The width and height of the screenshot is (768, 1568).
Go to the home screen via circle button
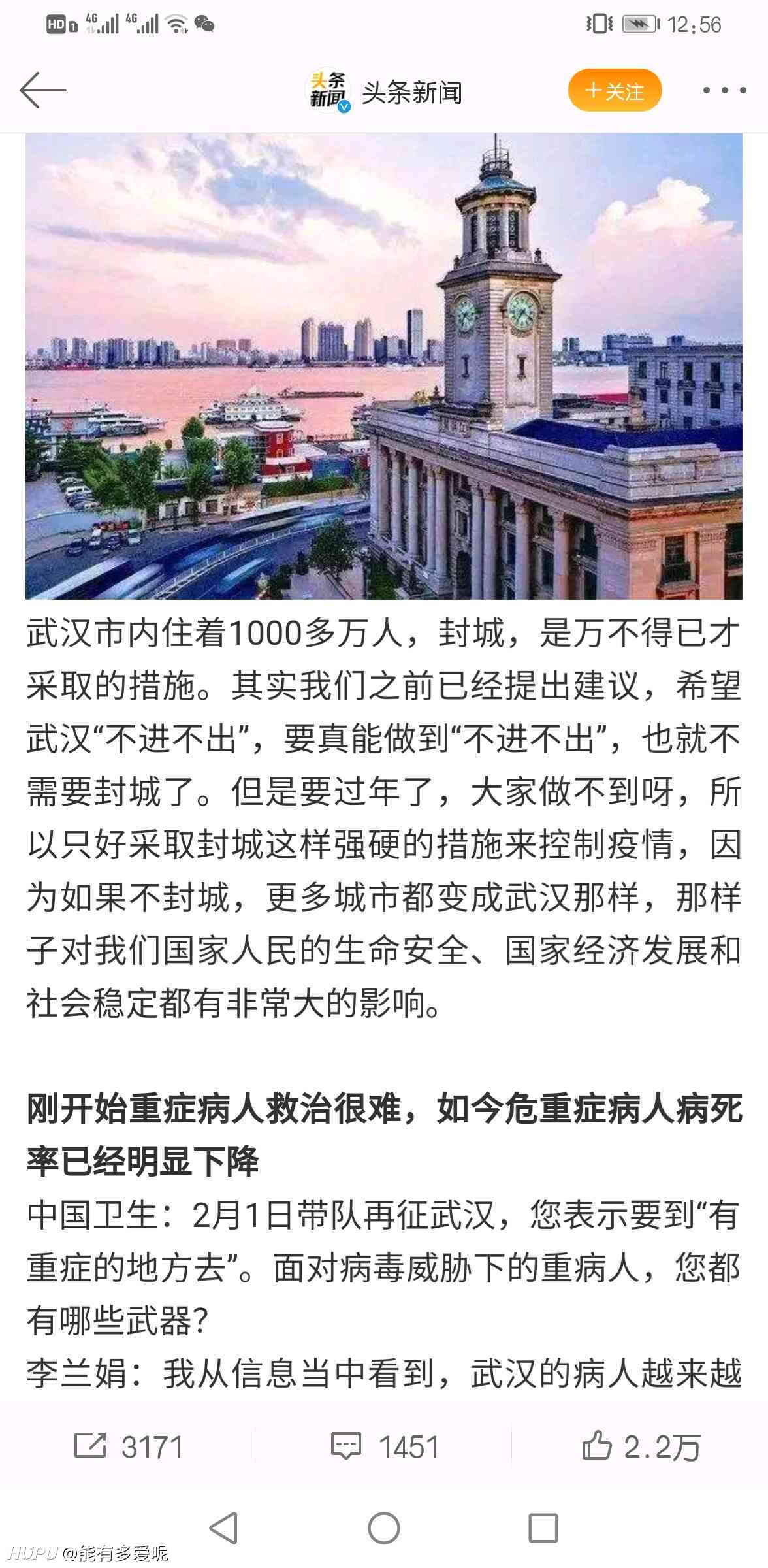384,1528
